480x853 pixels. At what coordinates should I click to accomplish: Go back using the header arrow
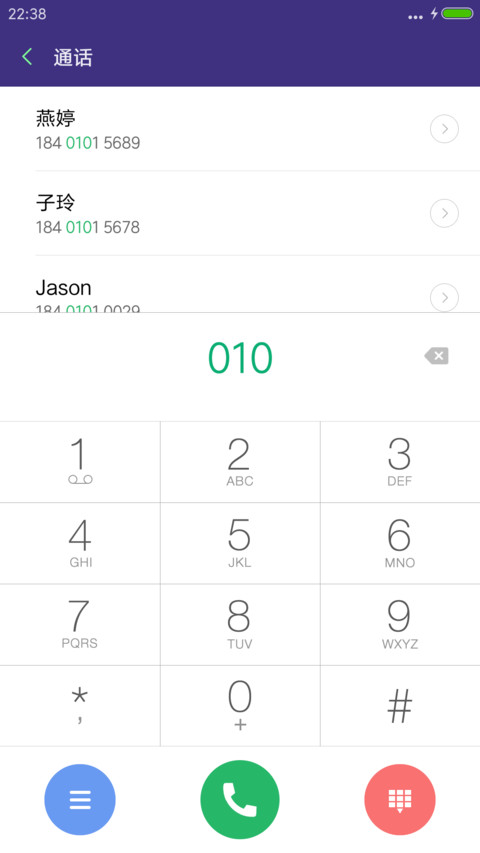coord(27,57)
